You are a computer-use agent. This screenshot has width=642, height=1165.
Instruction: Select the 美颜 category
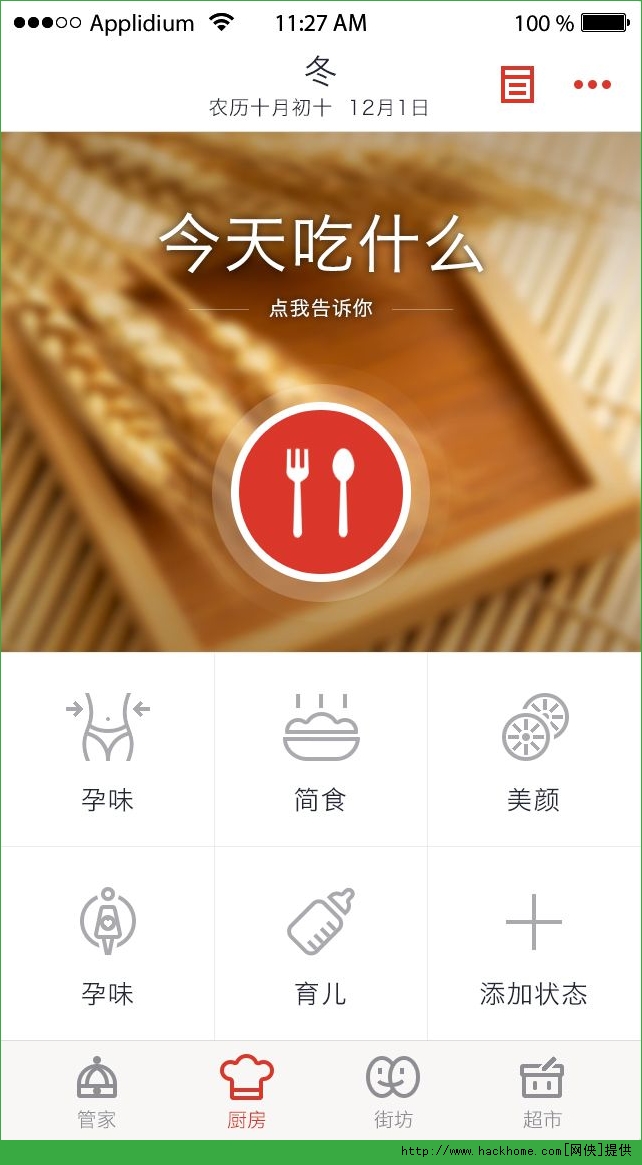pyautogui.click(x=534, y=750)
